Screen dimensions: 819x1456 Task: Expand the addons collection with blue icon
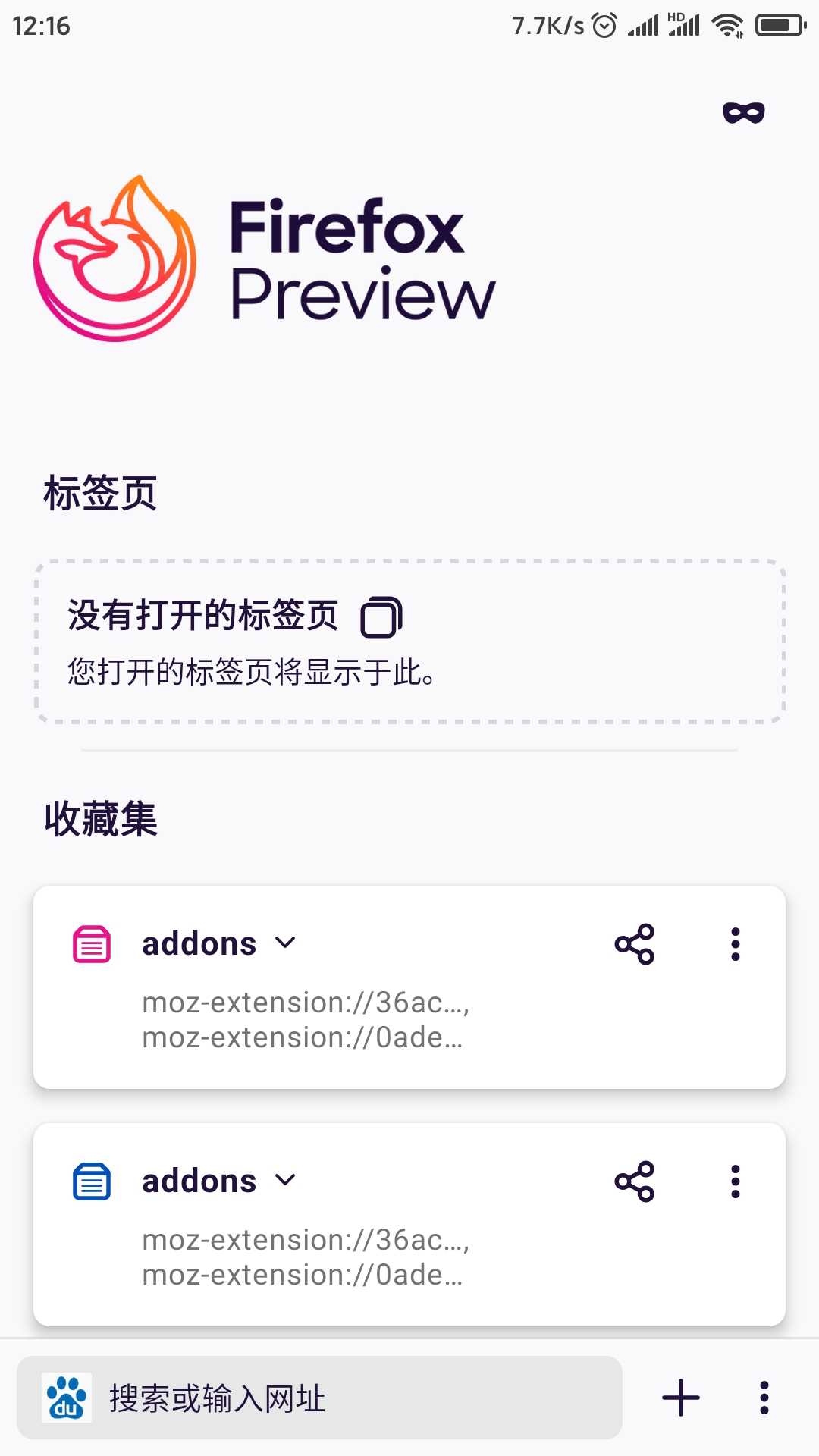tap(285, 1181)
